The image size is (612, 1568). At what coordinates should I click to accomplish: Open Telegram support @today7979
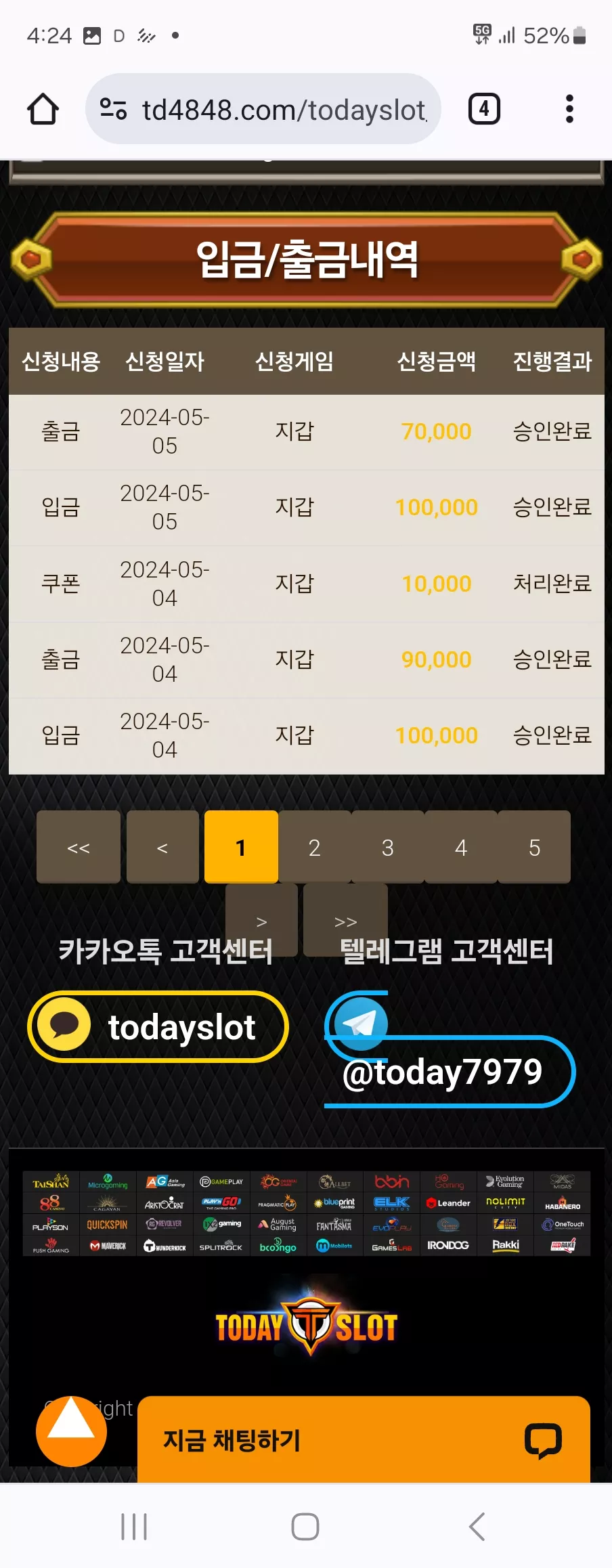450,1049
